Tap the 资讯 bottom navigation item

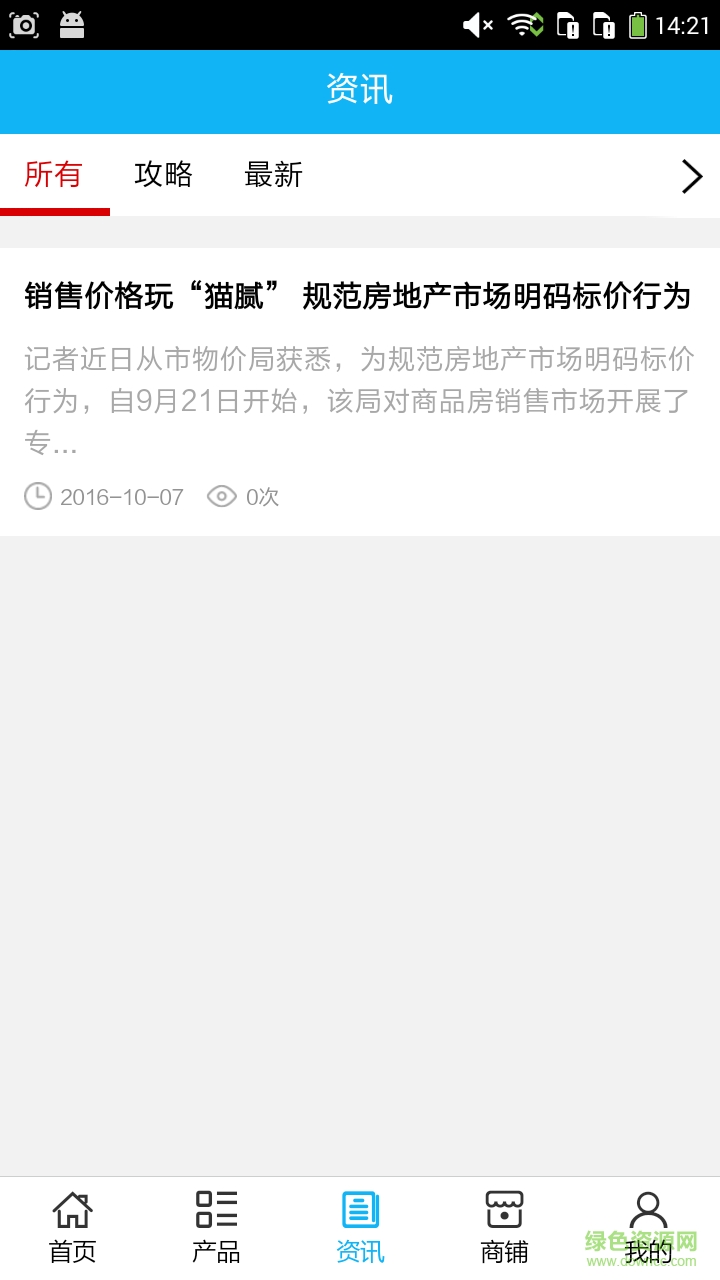click(x=360, y=1227)
